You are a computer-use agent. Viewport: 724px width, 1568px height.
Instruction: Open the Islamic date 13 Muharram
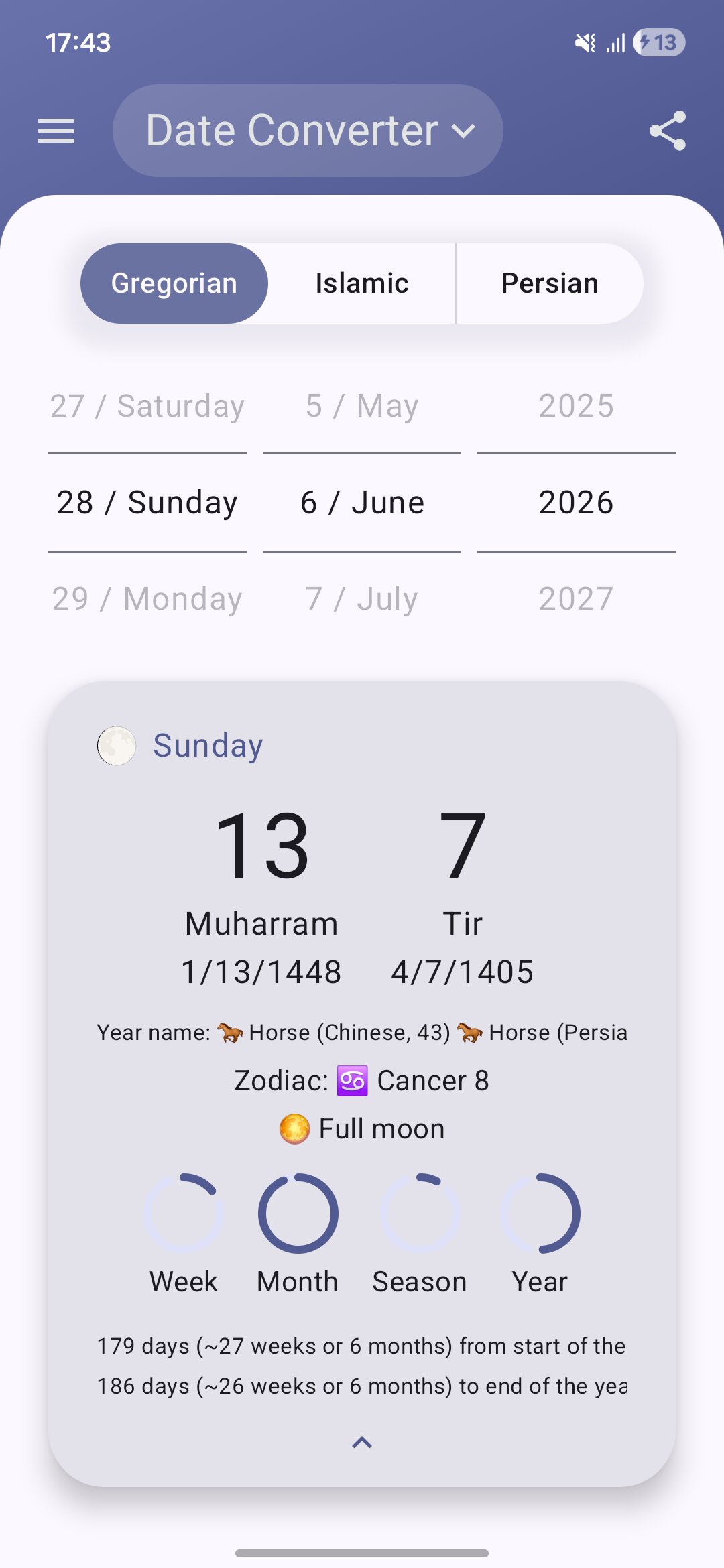click(x=261, y=897)
